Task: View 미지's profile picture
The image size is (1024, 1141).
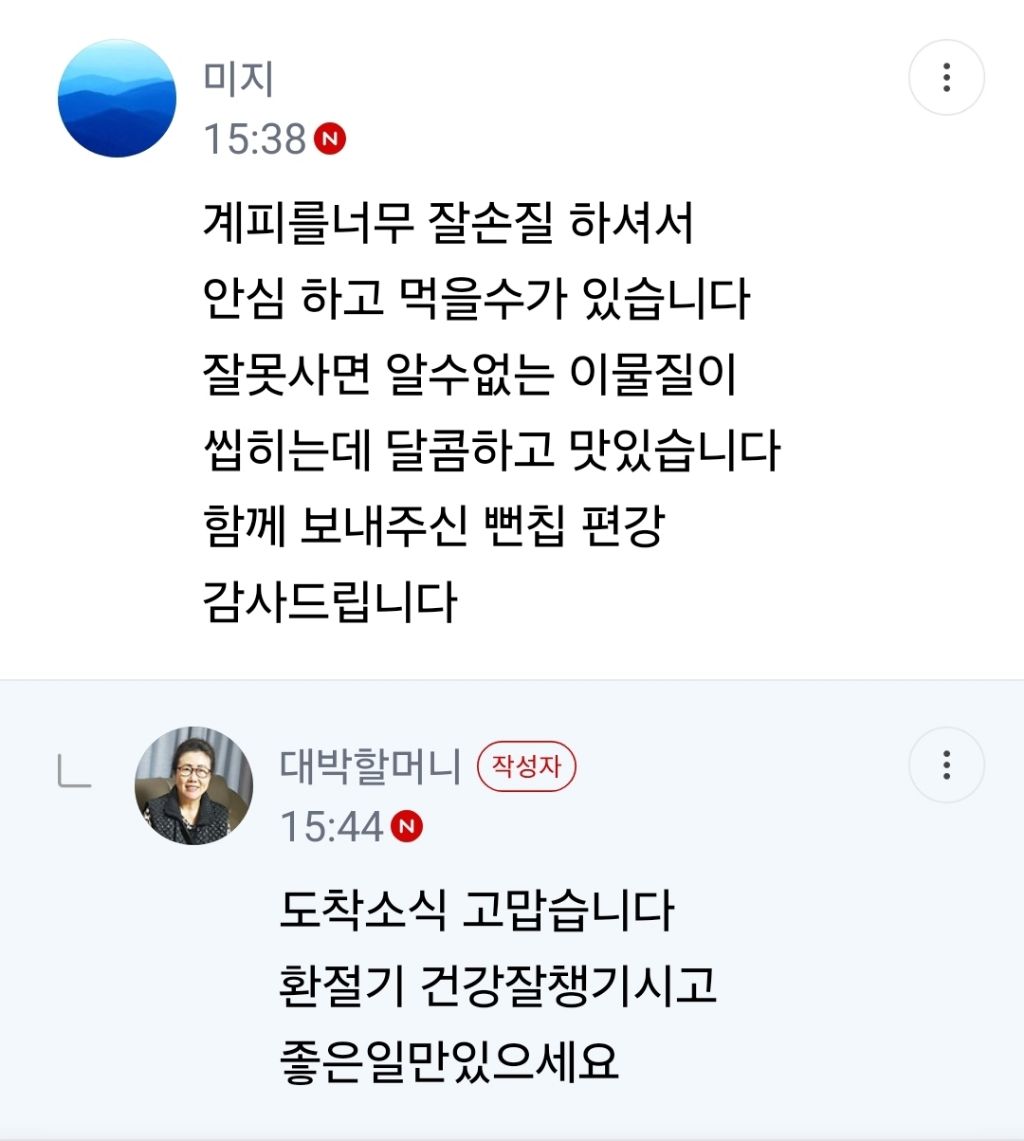Action: tap(117, 98)
